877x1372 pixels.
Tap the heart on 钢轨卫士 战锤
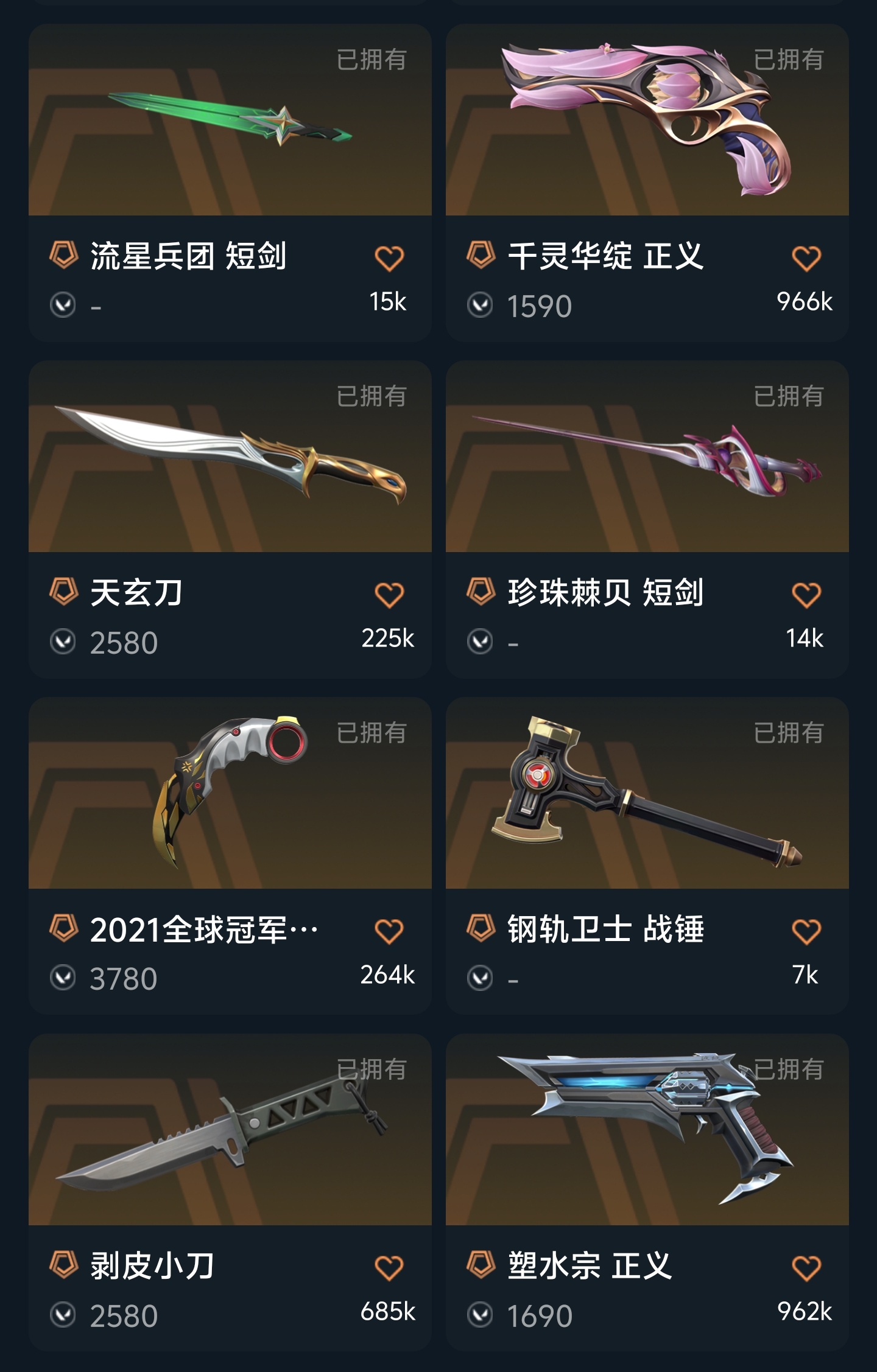(806, 931)
